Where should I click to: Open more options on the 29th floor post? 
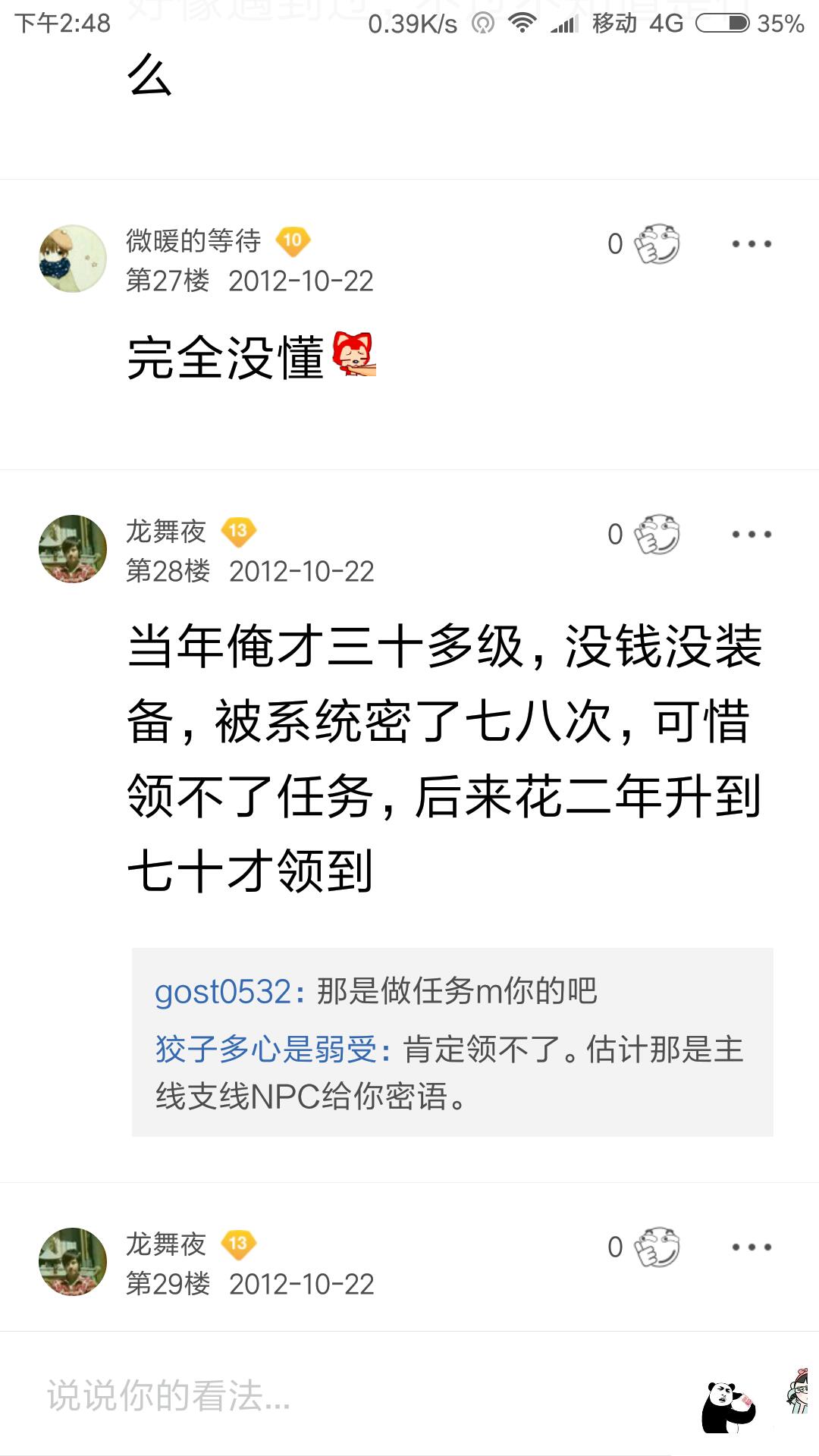pyautogui.click(x=752, y=1247)
